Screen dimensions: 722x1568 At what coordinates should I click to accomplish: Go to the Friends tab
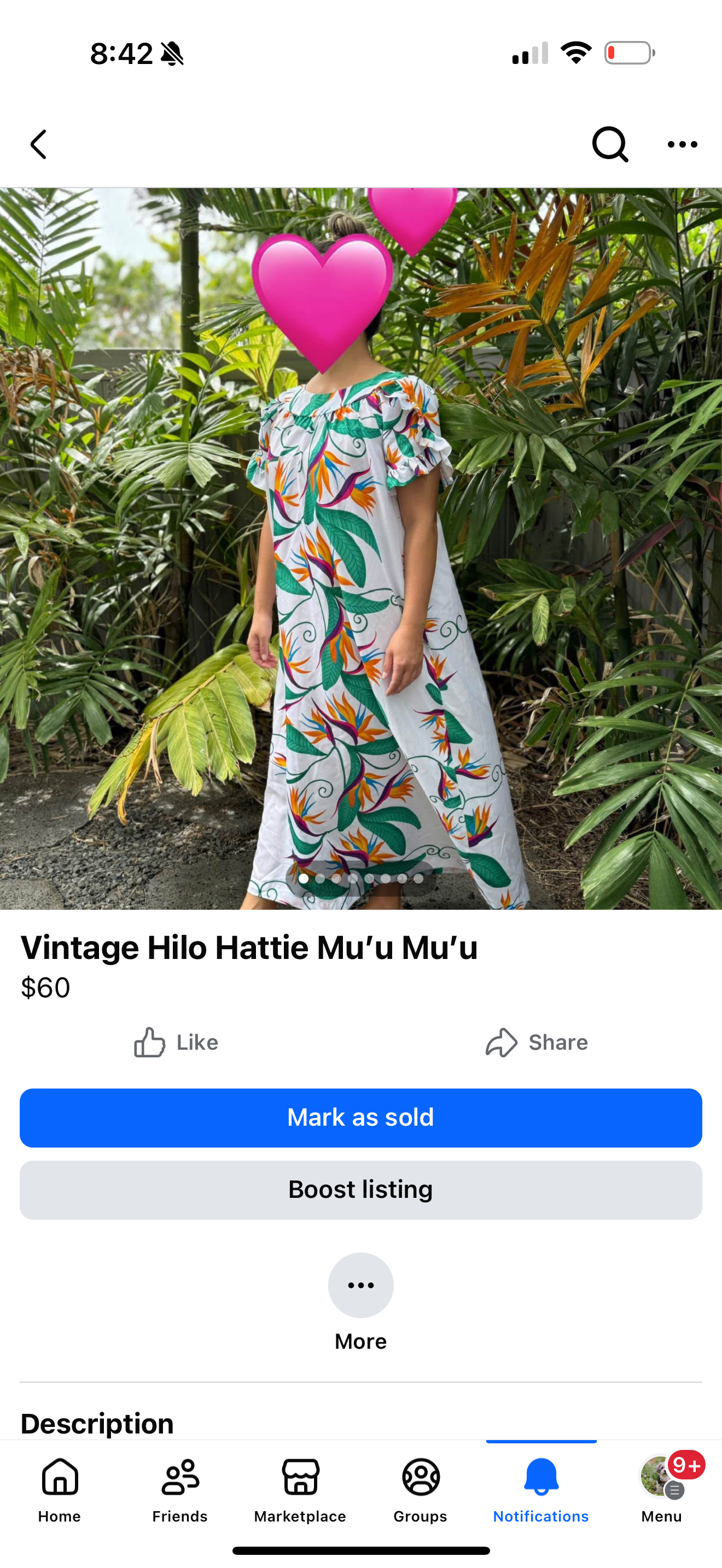(x=179, y=1489)
